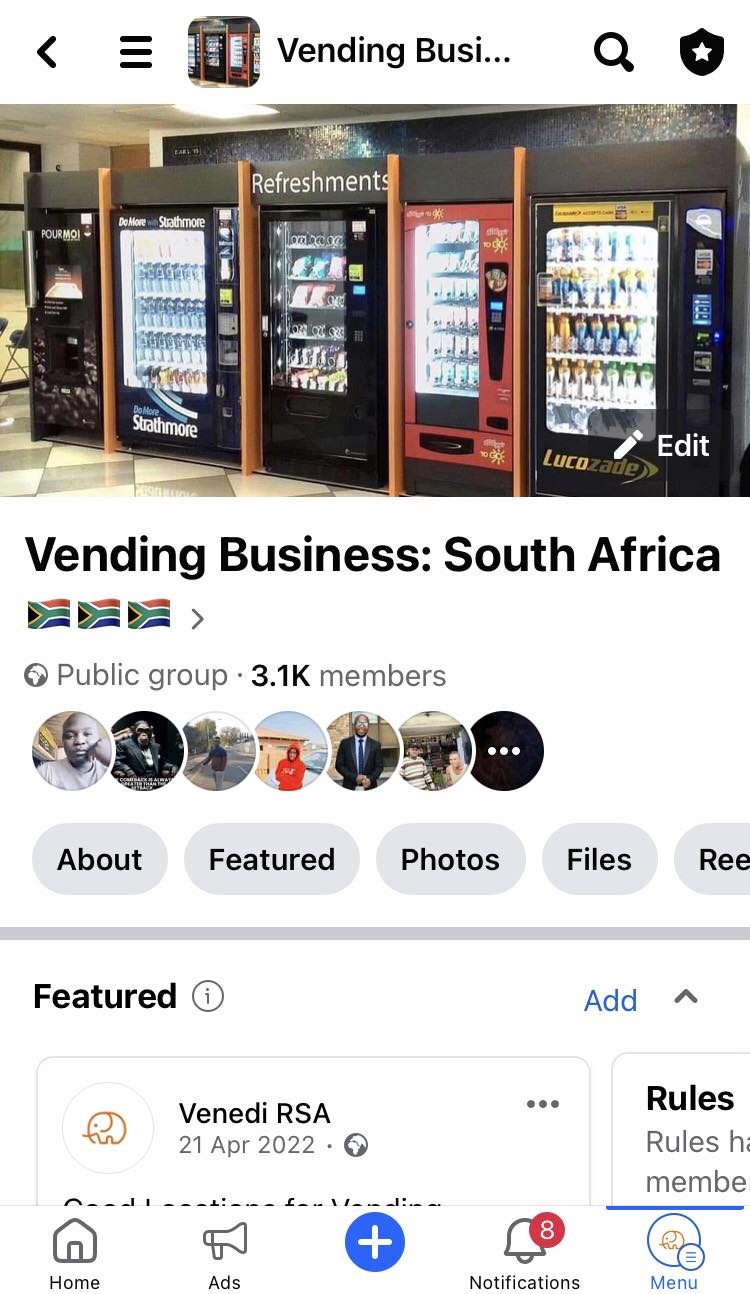Viewport: 750px width, 1294px height.
Task: Open the Files chip
Action: pos(599,859)
